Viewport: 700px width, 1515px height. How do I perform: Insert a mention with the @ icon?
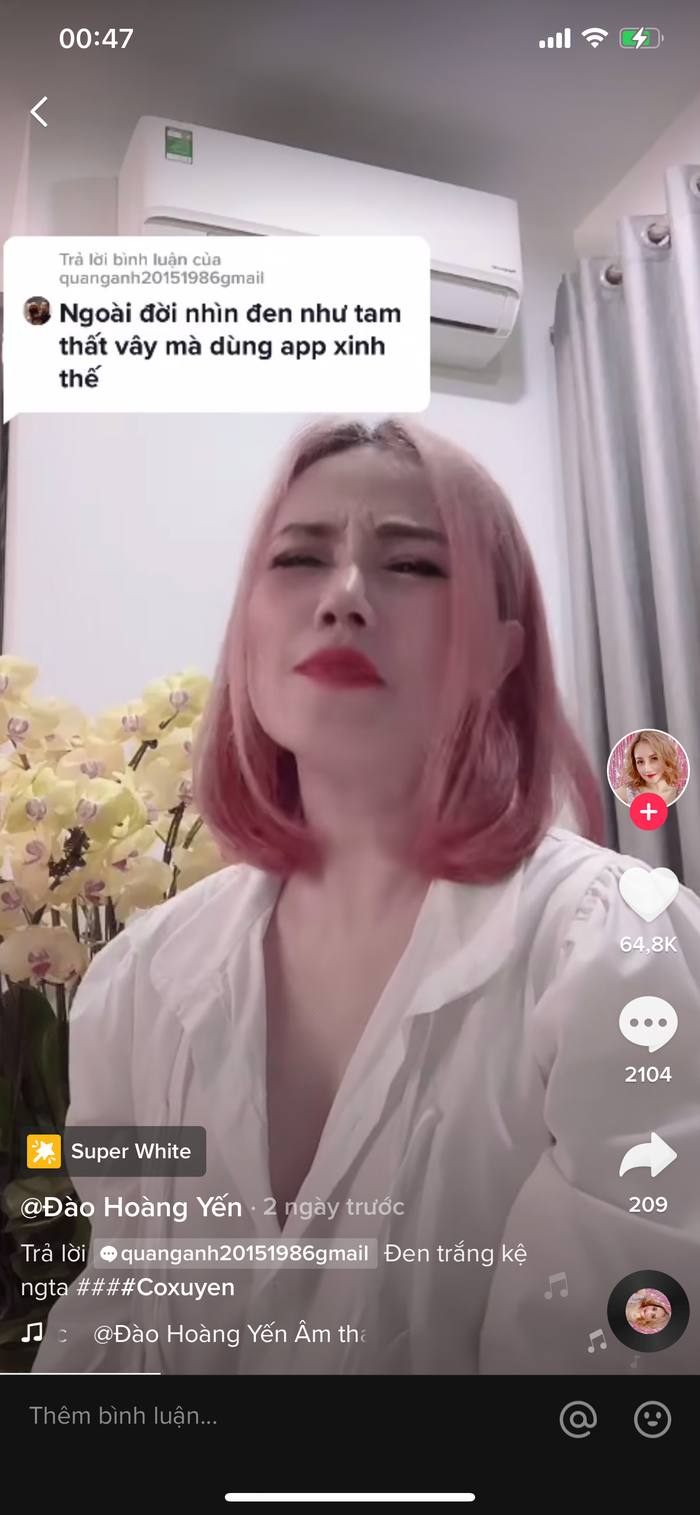click(x=578, y=1417)
